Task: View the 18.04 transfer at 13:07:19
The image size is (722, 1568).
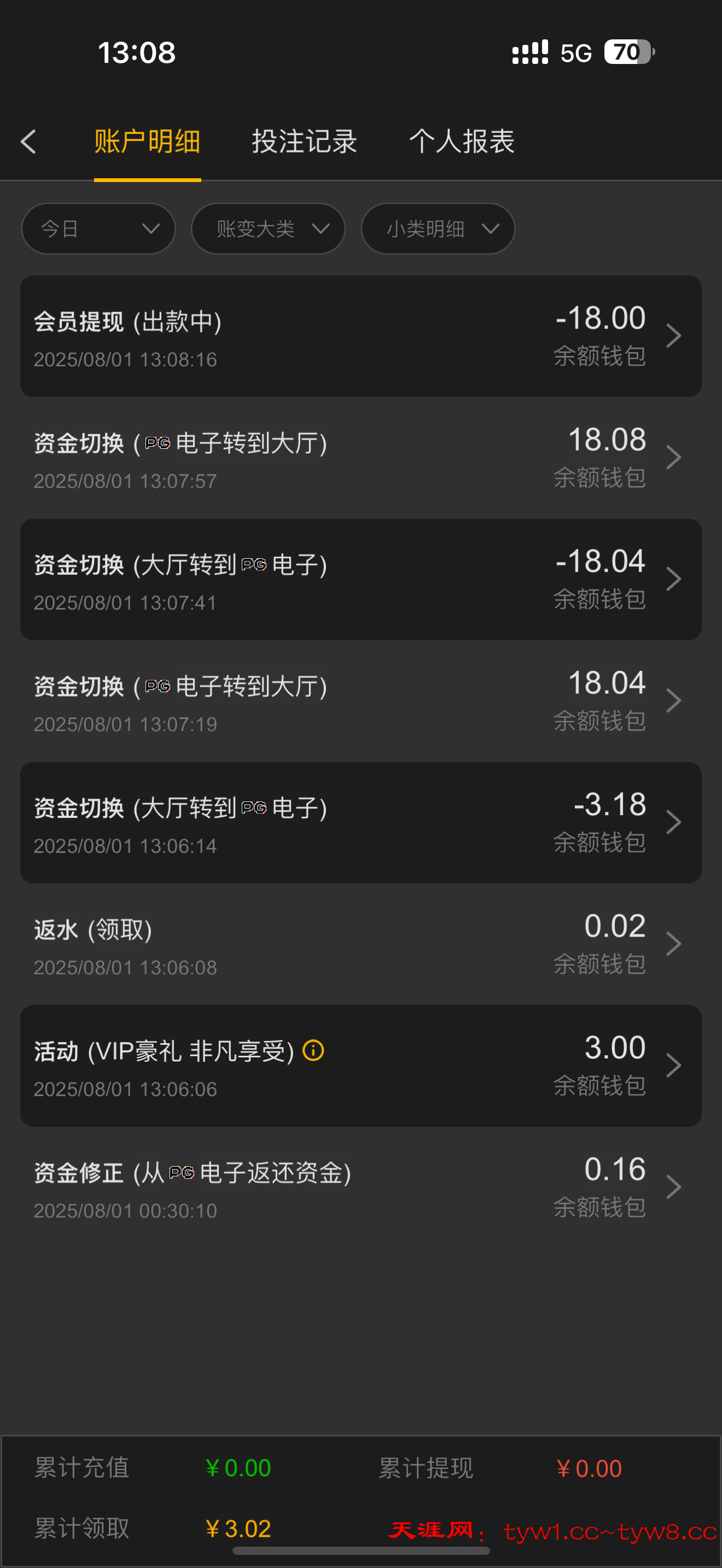Action: [x=360, y=701]
